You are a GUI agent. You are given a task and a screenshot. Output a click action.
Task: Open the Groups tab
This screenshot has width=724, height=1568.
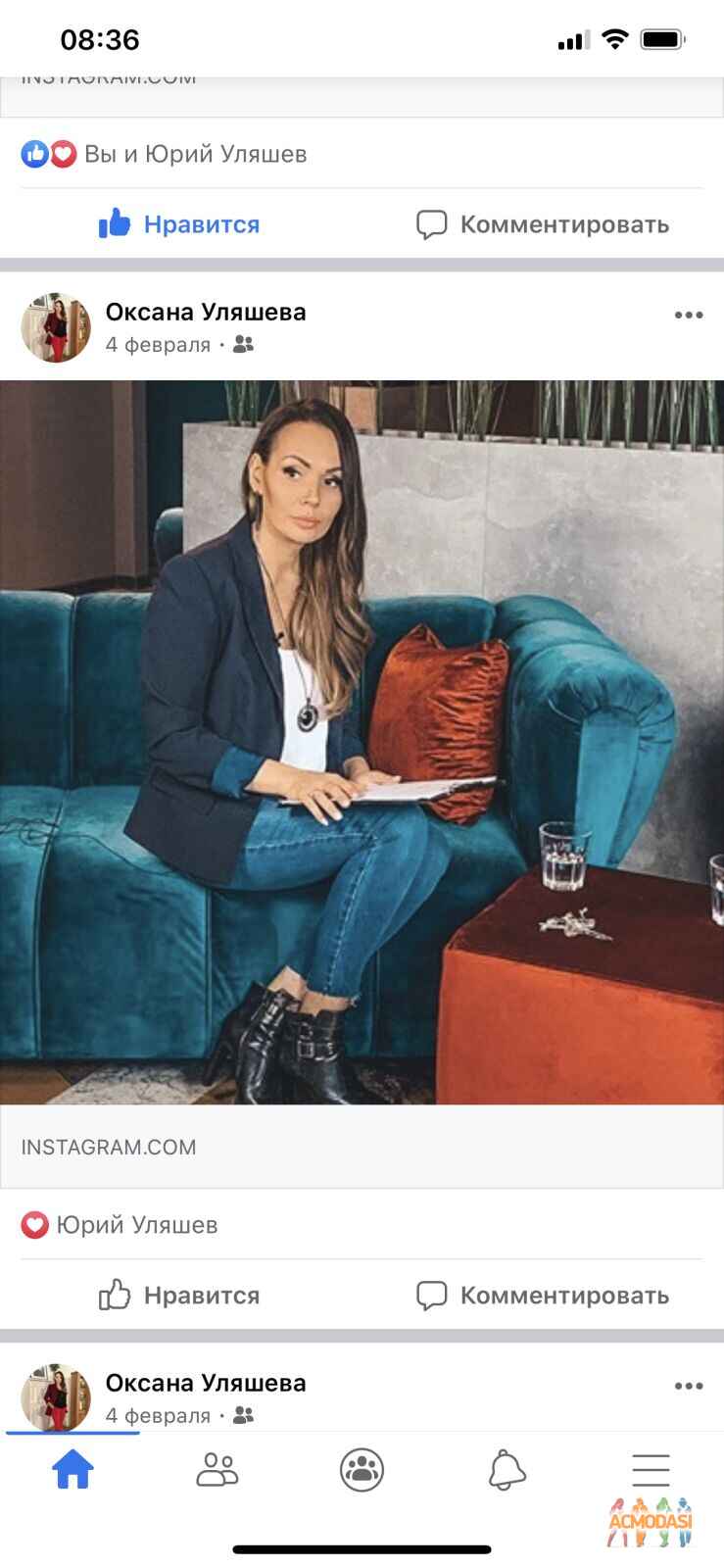pos(362,1470)
